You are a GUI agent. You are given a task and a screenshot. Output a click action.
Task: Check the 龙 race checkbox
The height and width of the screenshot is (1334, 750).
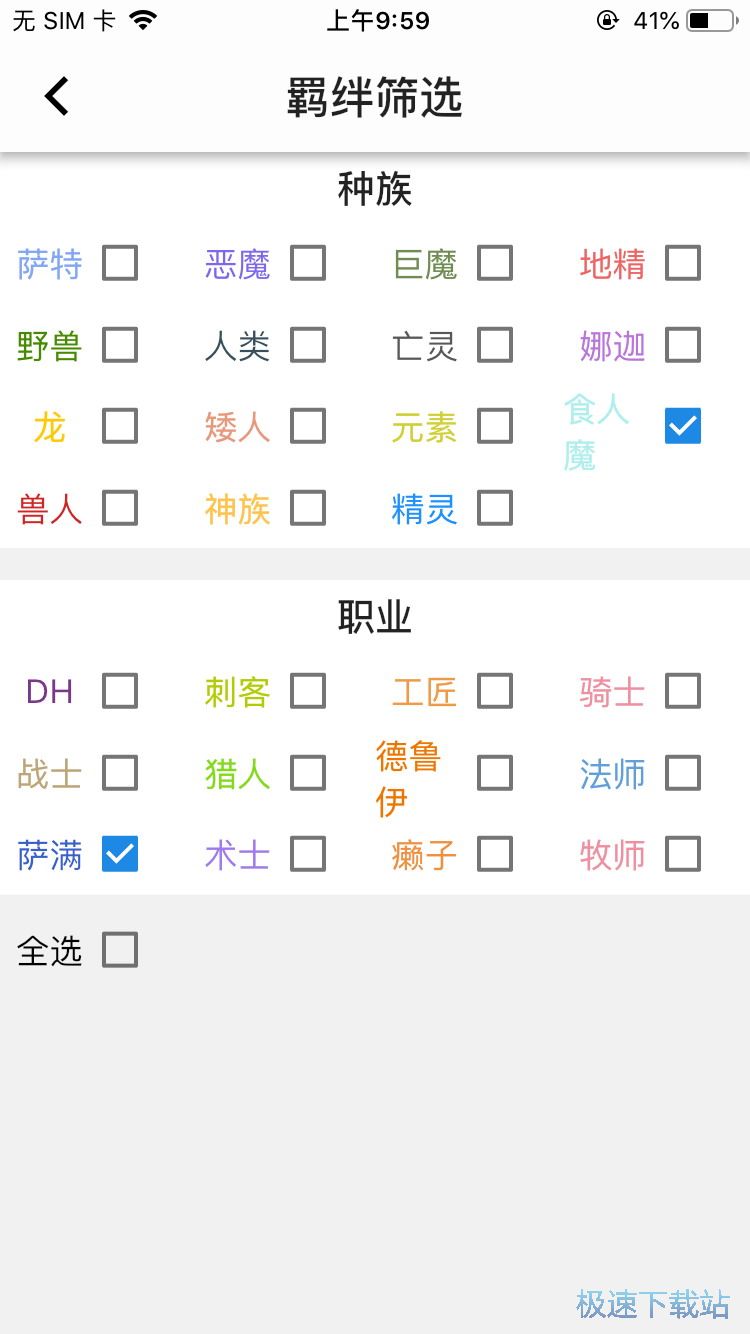point(120,426)
